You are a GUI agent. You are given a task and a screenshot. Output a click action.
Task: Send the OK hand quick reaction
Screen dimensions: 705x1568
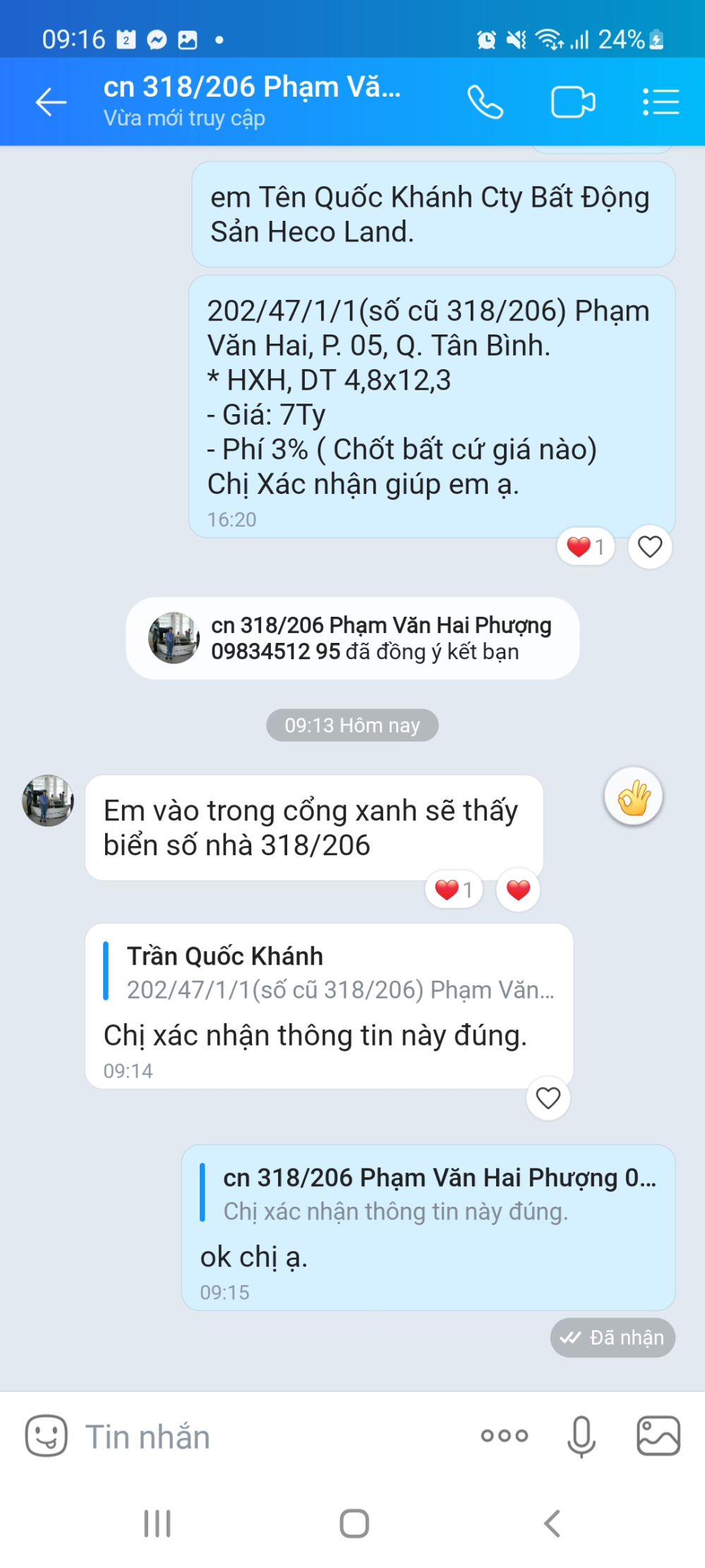633,797
